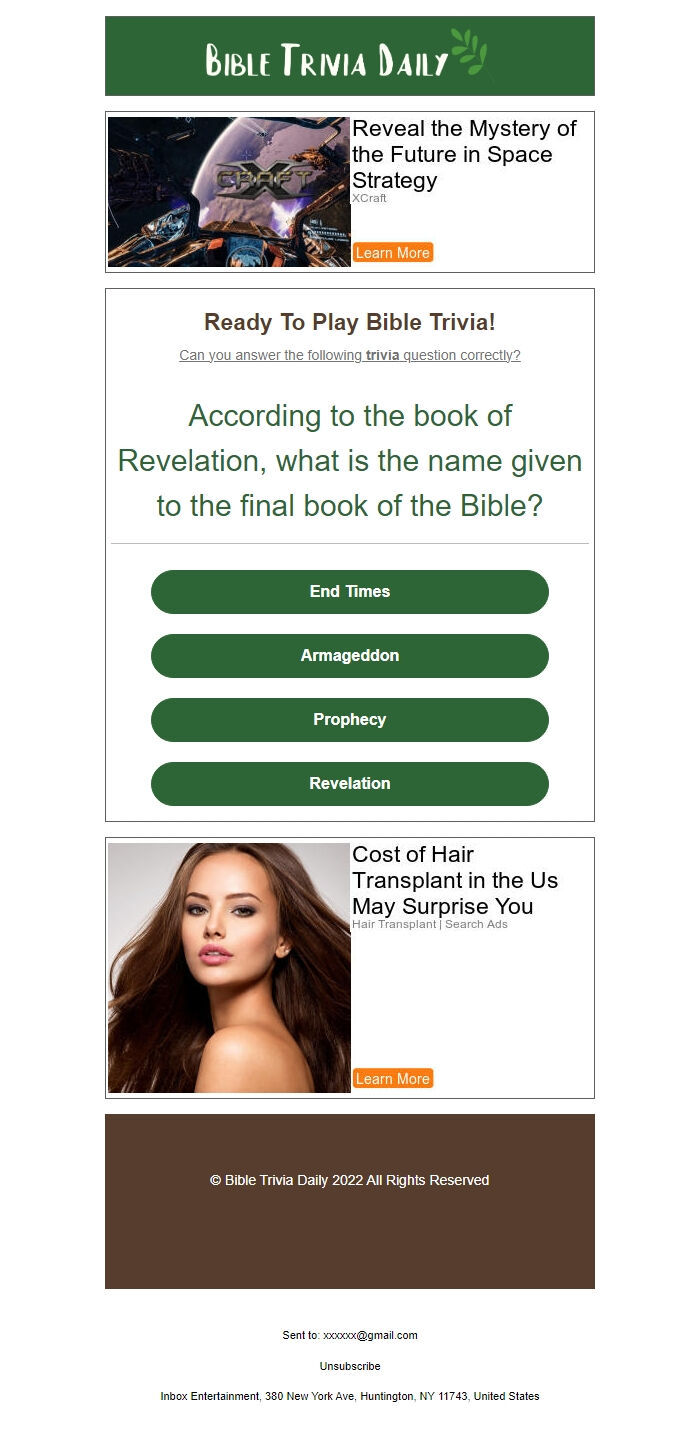Screen dimensions: 700x1443
Task: Tap Learn More on Hair Transplant ad
Action: click(x=392, y=1079)
